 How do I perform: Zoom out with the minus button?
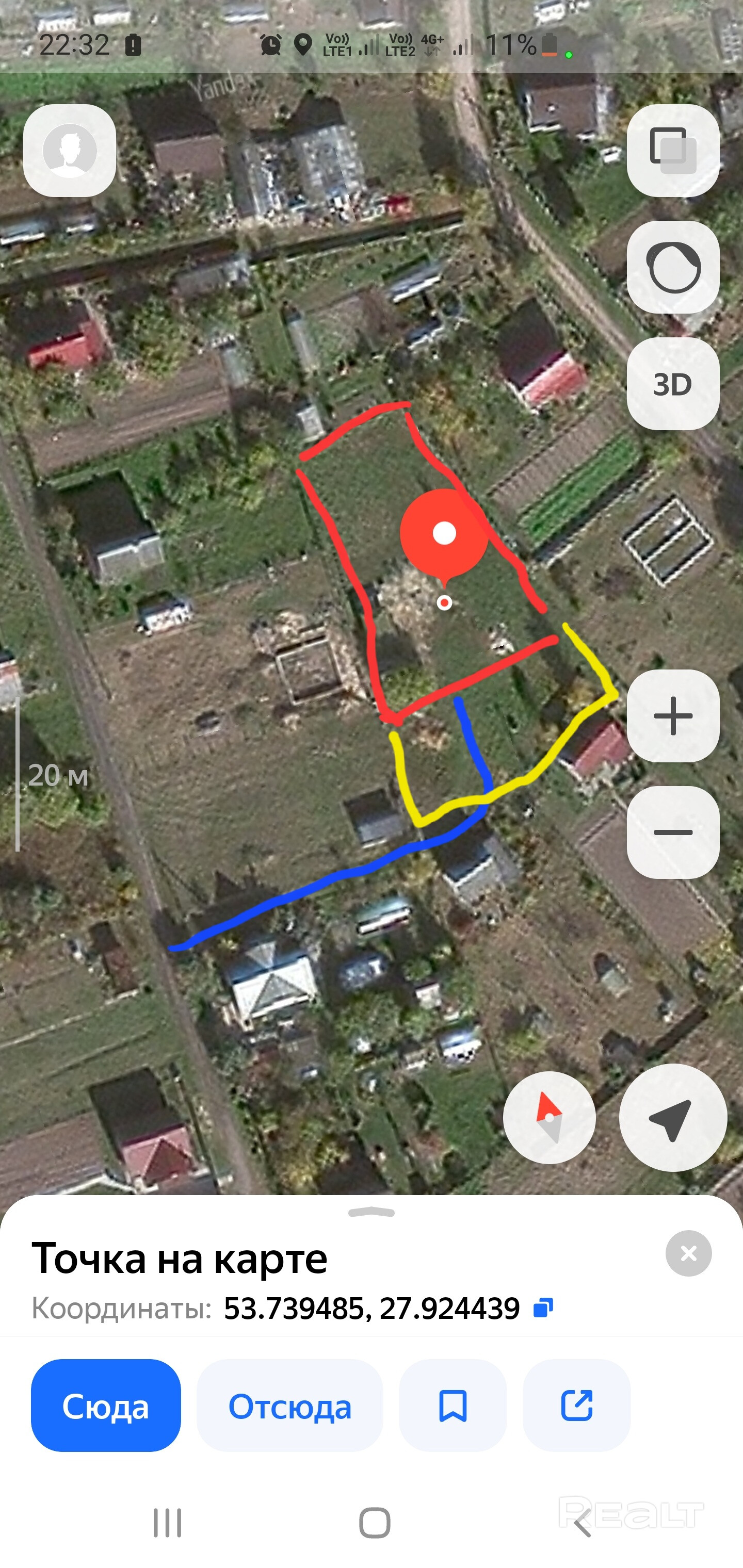(x=673, y=832)
